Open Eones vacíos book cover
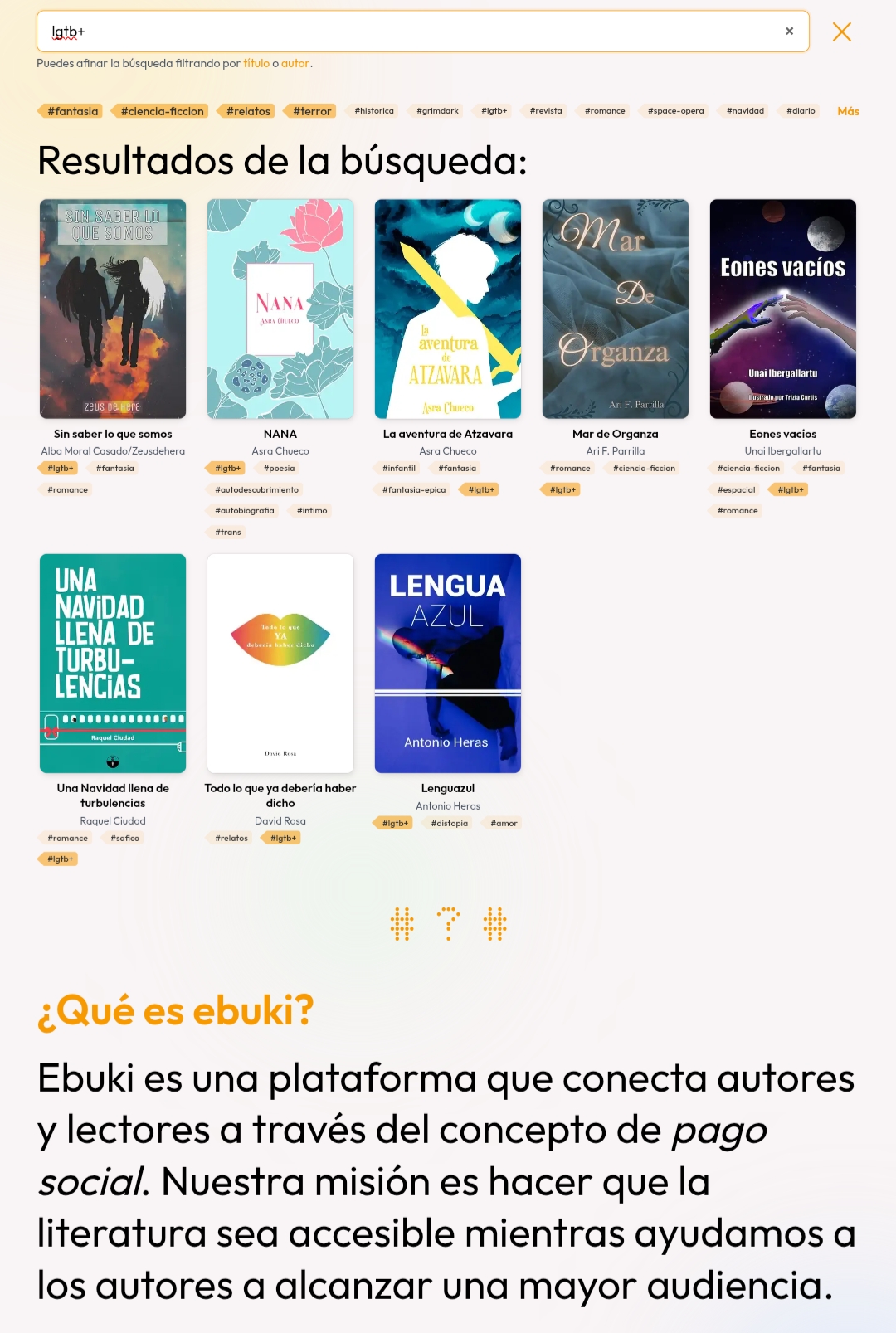Screen dimensions: 896x1333 (783, 309)
